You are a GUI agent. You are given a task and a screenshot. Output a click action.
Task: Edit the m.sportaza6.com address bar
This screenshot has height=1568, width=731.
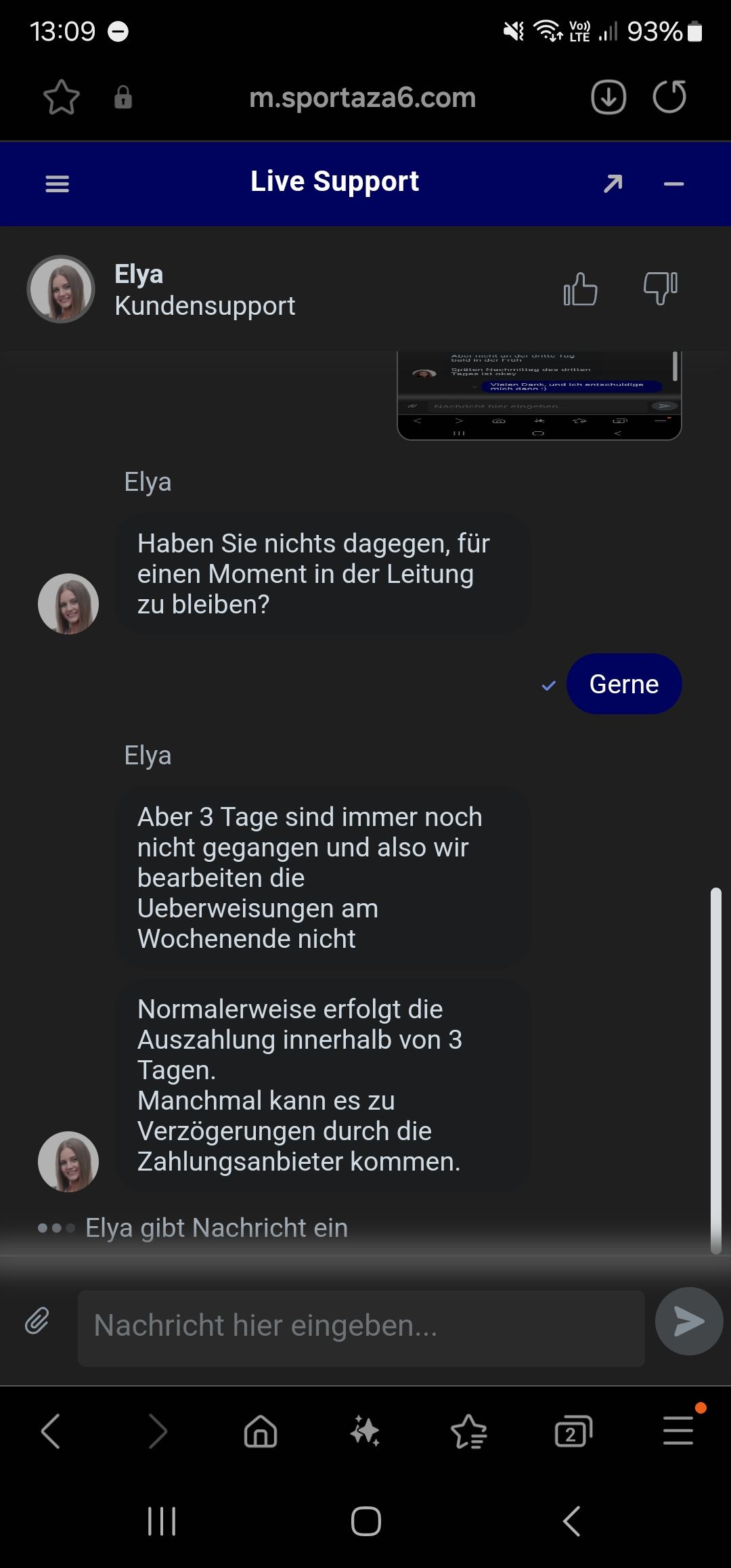(363, 98)
